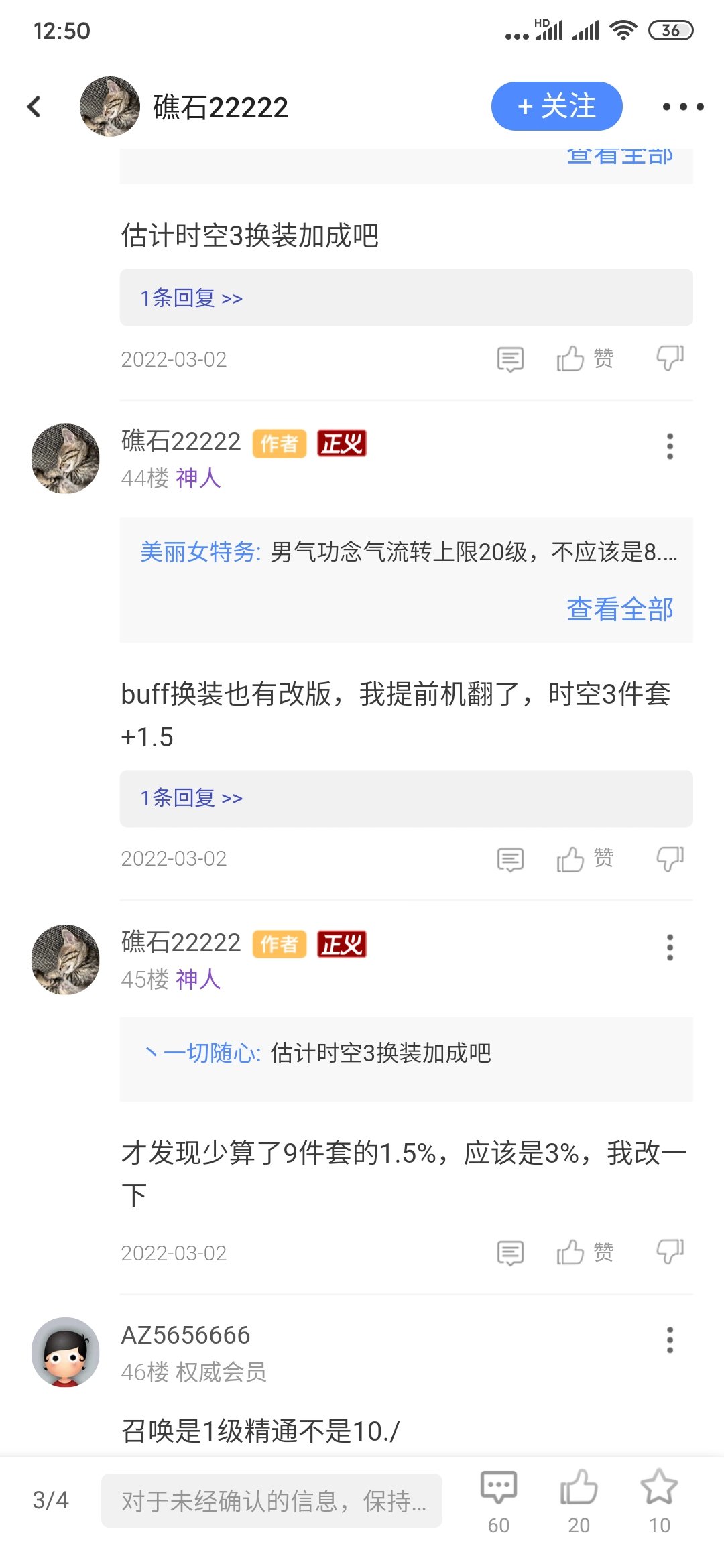View the 60 comments from bottom bar
Screen dimensions: 724x1568
498,1501
